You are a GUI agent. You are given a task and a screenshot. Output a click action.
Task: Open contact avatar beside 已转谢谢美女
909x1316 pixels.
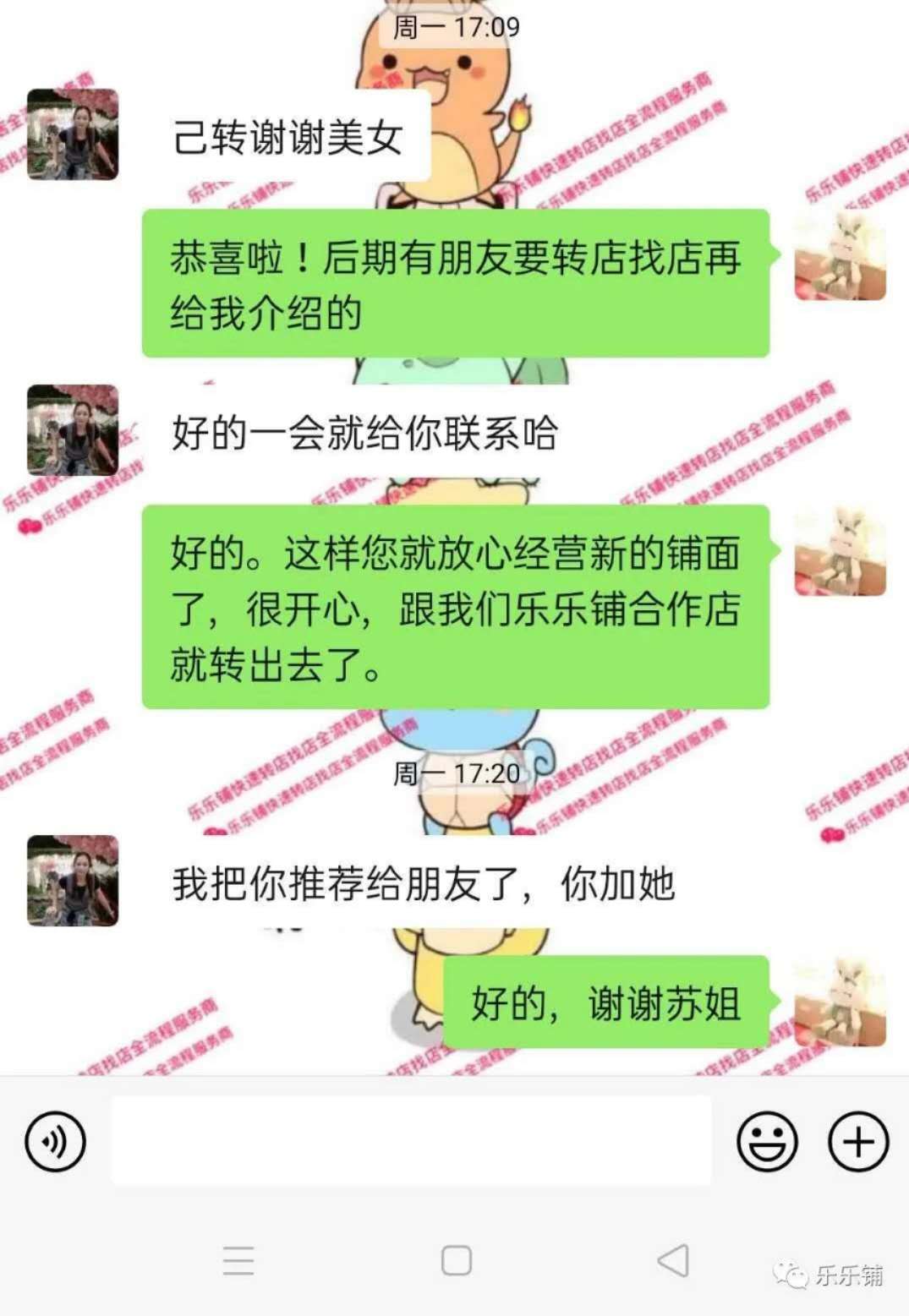(73, 134)
